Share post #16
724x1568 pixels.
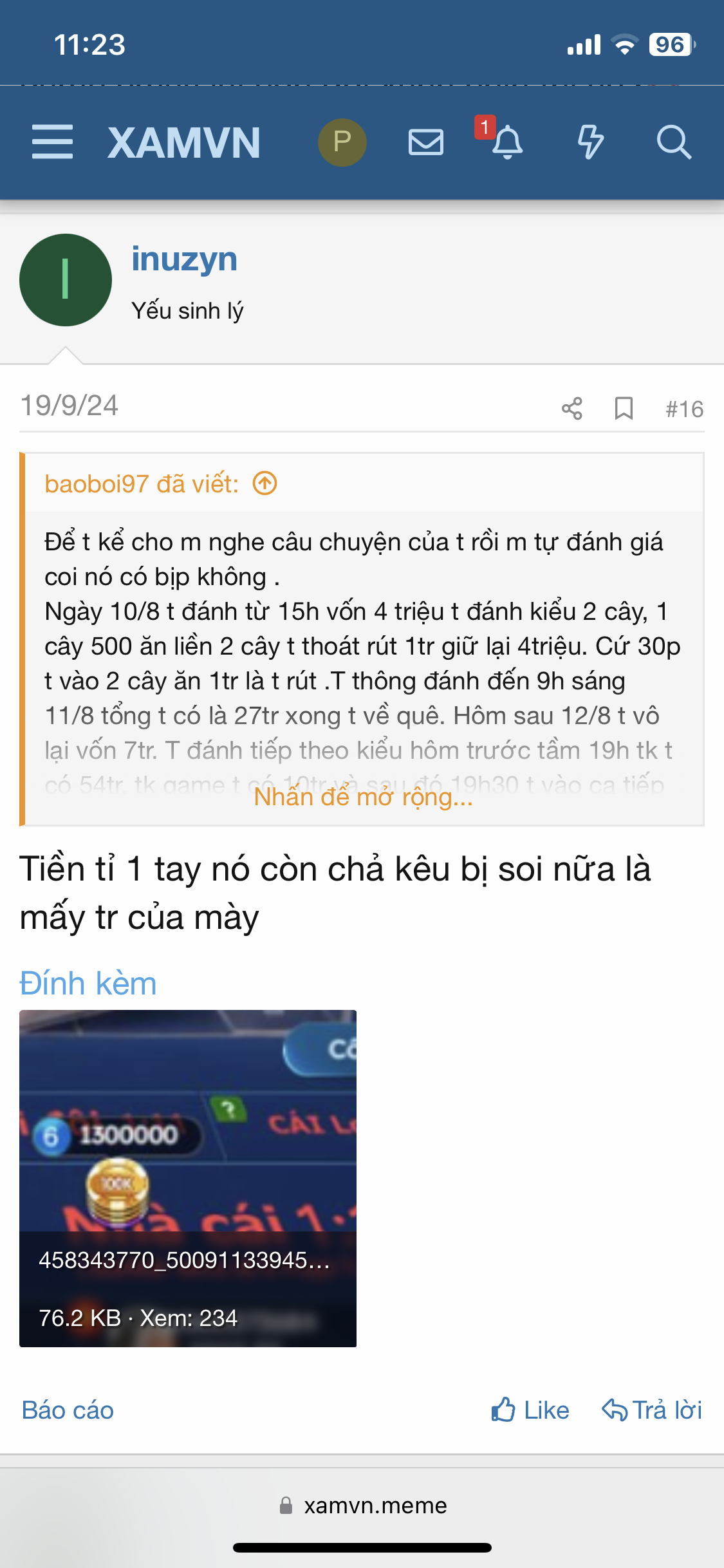click(x=571, y=409)
